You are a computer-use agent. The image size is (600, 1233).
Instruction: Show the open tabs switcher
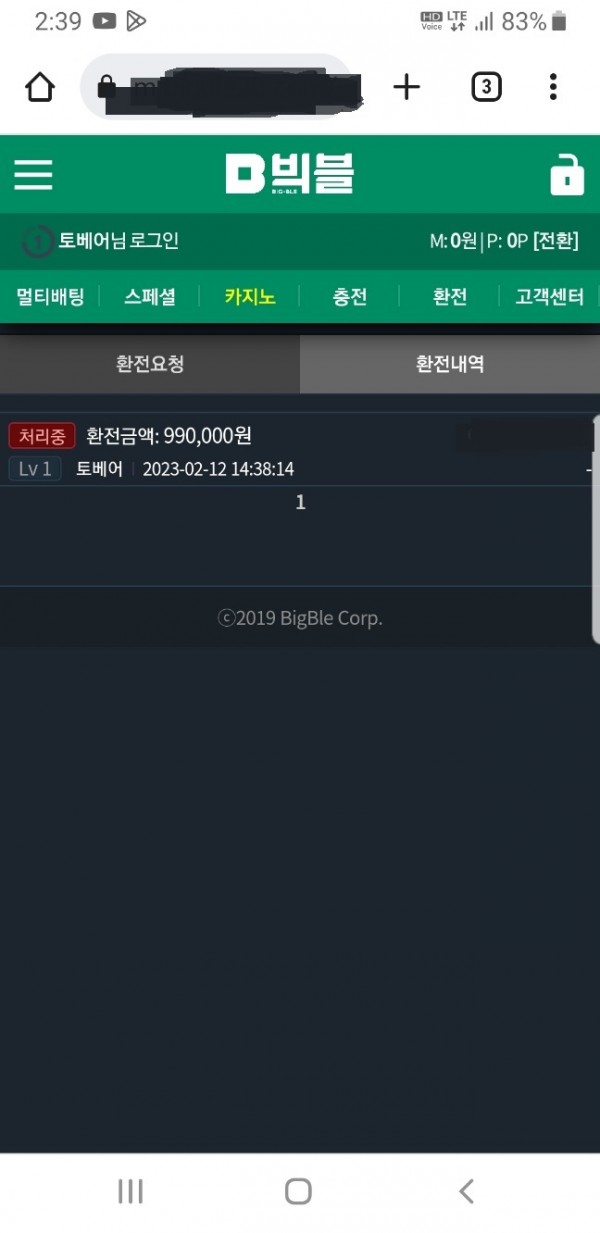point(486,87)
